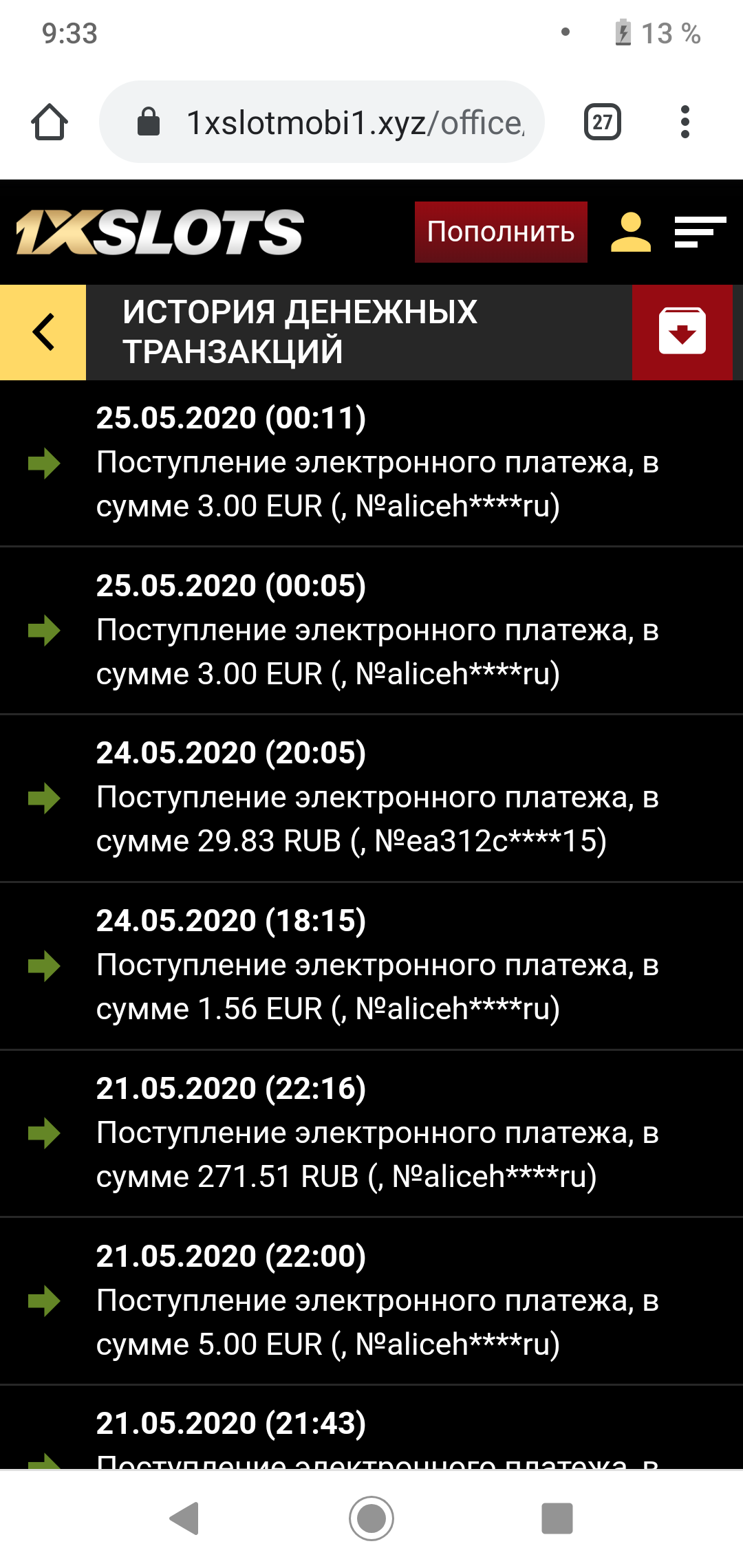
Task: Tap the system recent apps button
Action: 557,1518
